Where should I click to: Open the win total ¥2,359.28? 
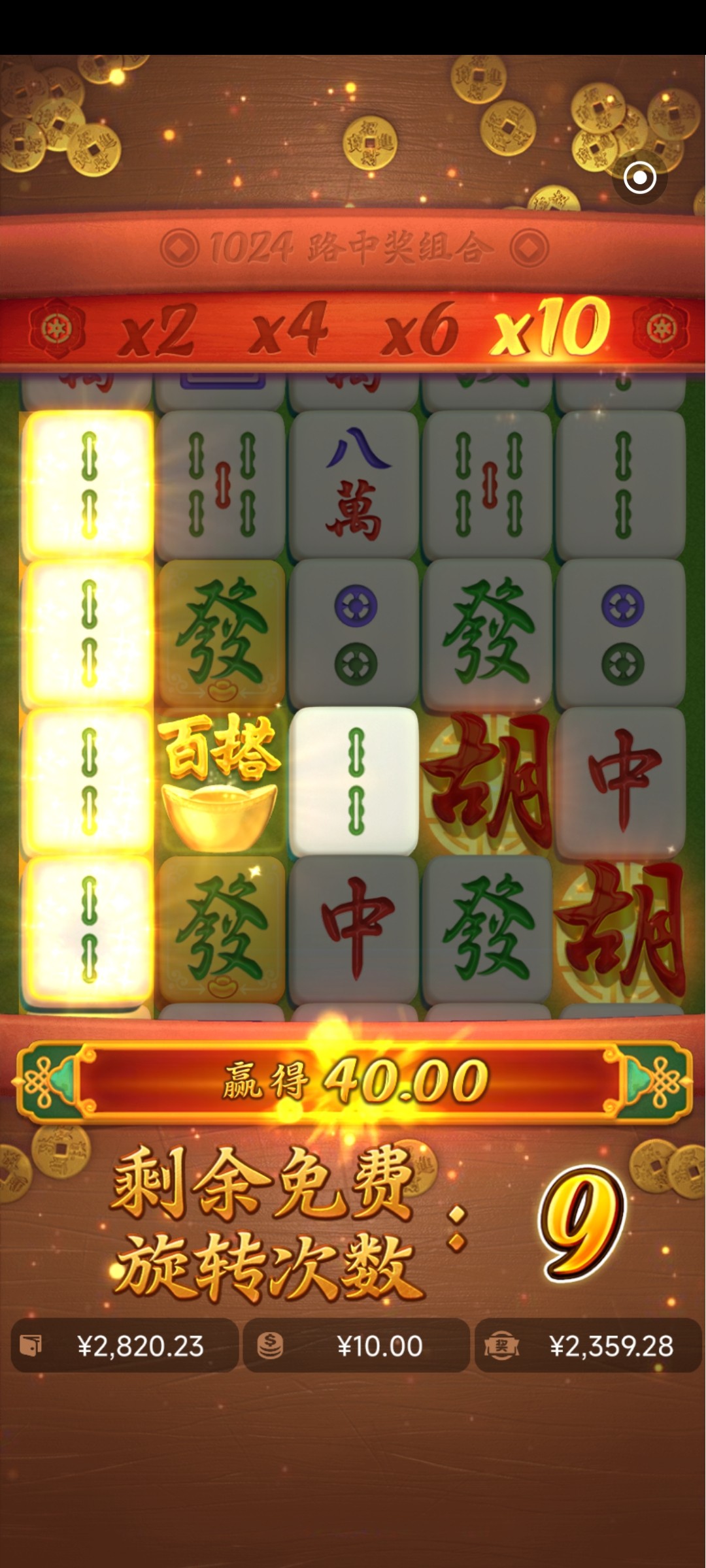[x=588, y=1346]
